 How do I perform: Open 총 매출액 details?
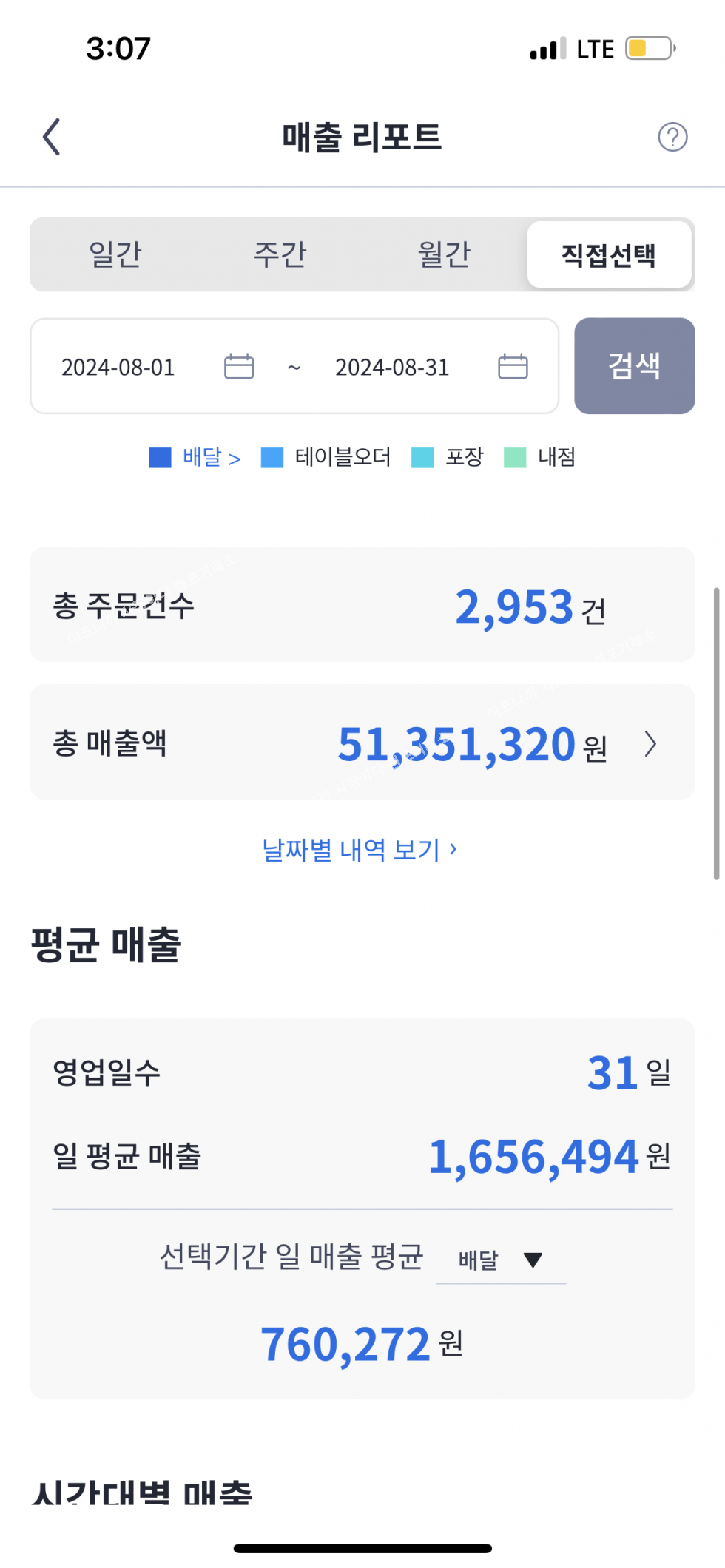(x=362, y=742)
